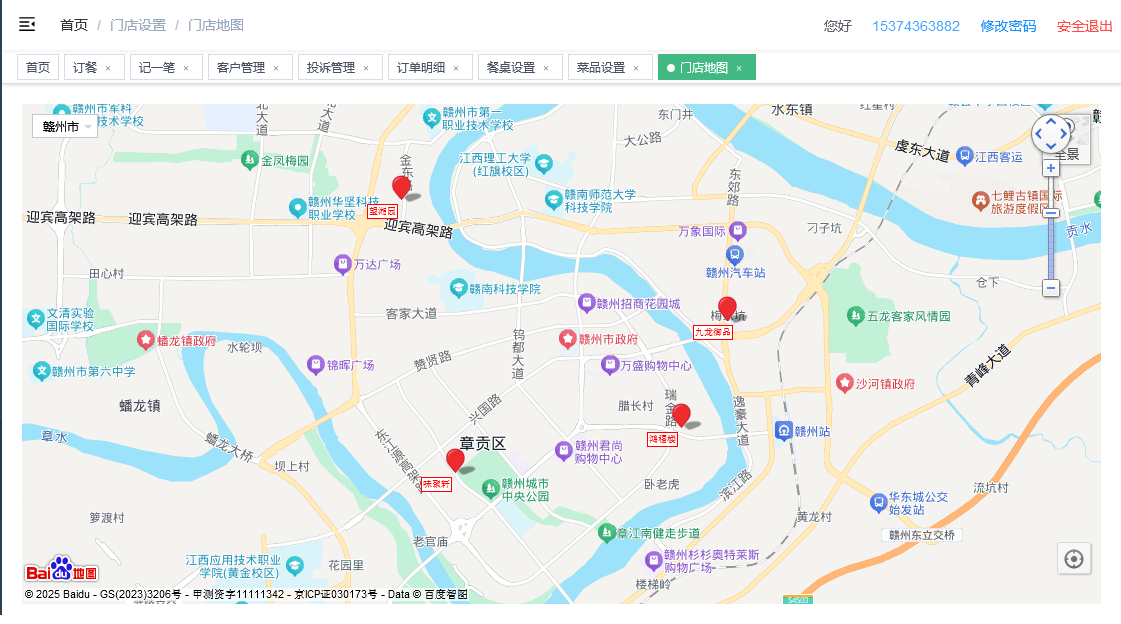Image resolution: width=1121 pixels, height=624 pixels.
Task: Switch to the 首页 tab
Action: coord(38,67)
